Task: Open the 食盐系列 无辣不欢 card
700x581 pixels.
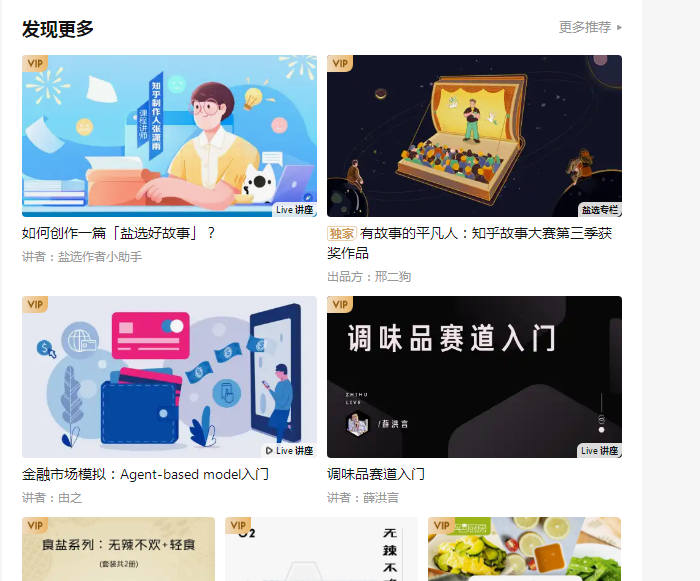Action: click(118, 549)
